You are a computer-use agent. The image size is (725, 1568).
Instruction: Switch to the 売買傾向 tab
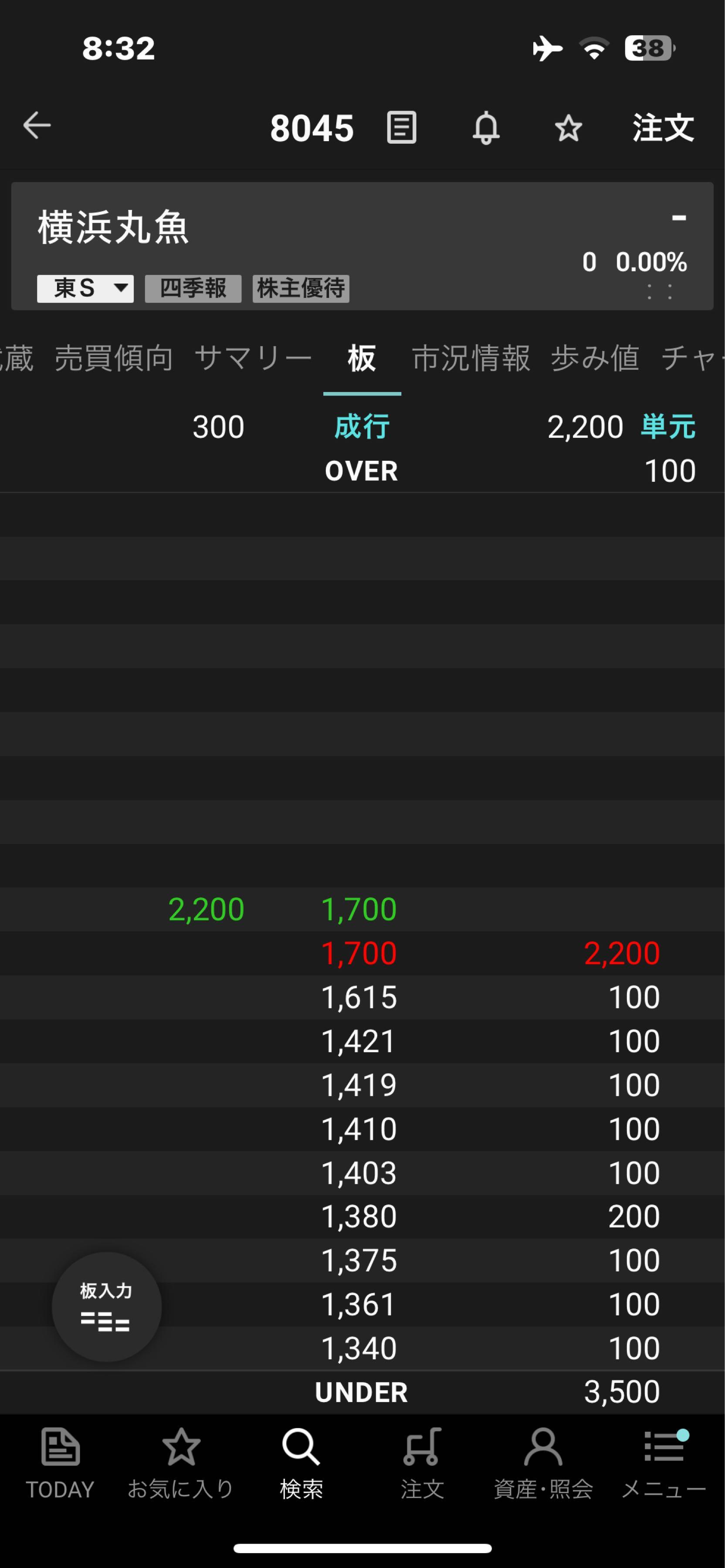(x=114, y=358)
